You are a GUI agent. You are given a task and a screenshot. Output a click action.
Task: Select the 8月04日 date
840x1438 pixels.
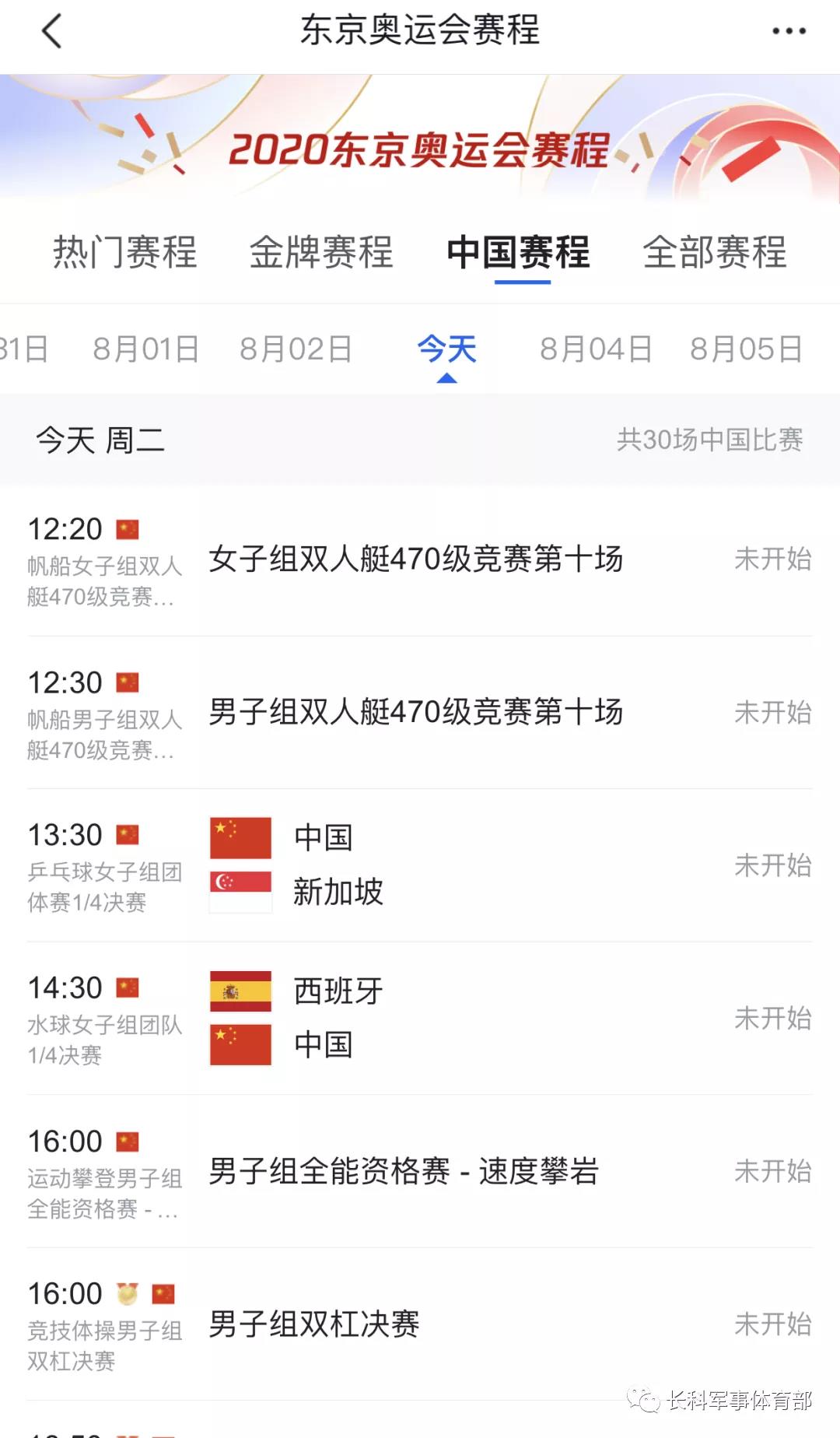(x=596, y=349)
